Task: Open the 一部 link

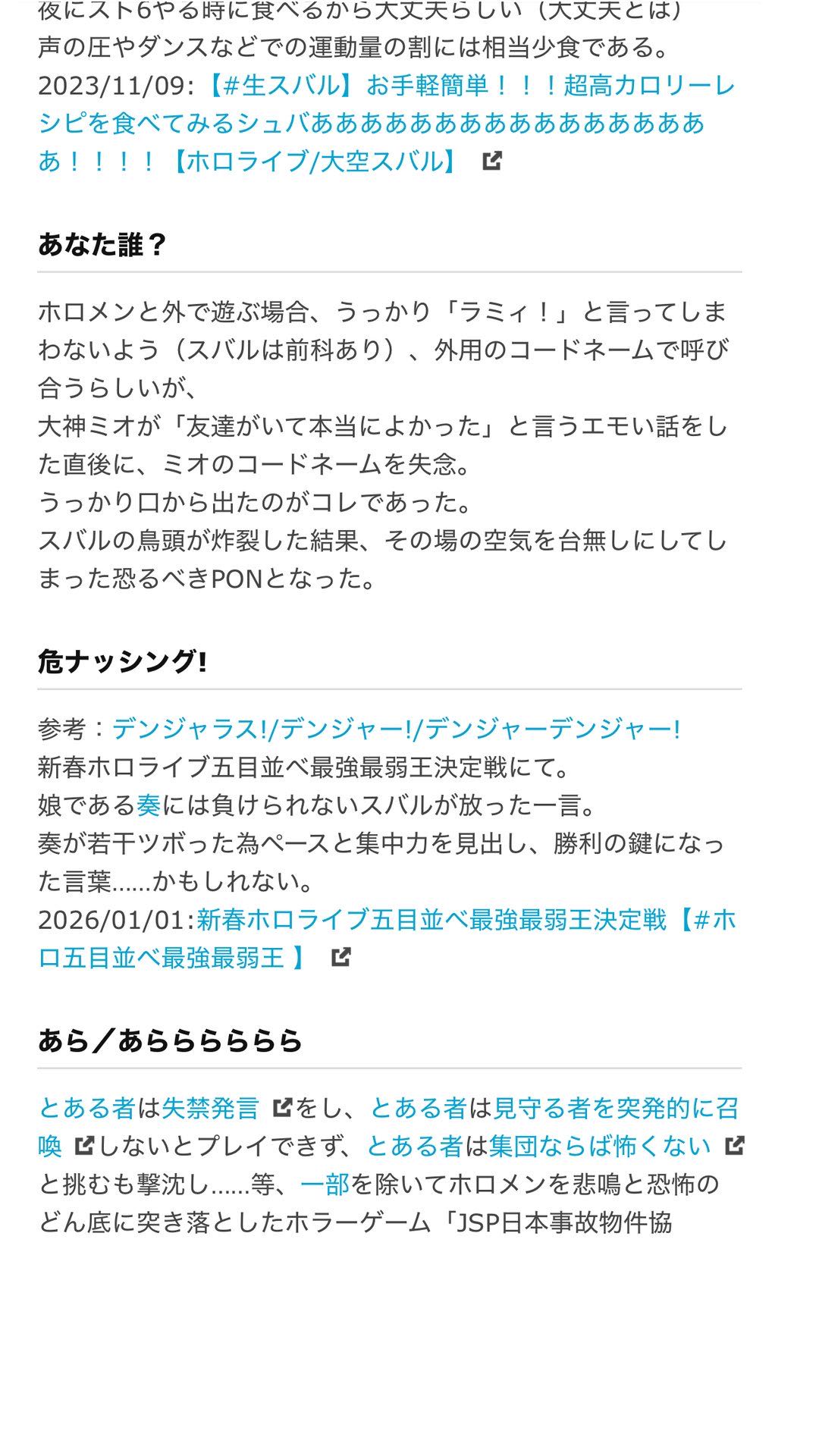Action: tap(325, 1185)
